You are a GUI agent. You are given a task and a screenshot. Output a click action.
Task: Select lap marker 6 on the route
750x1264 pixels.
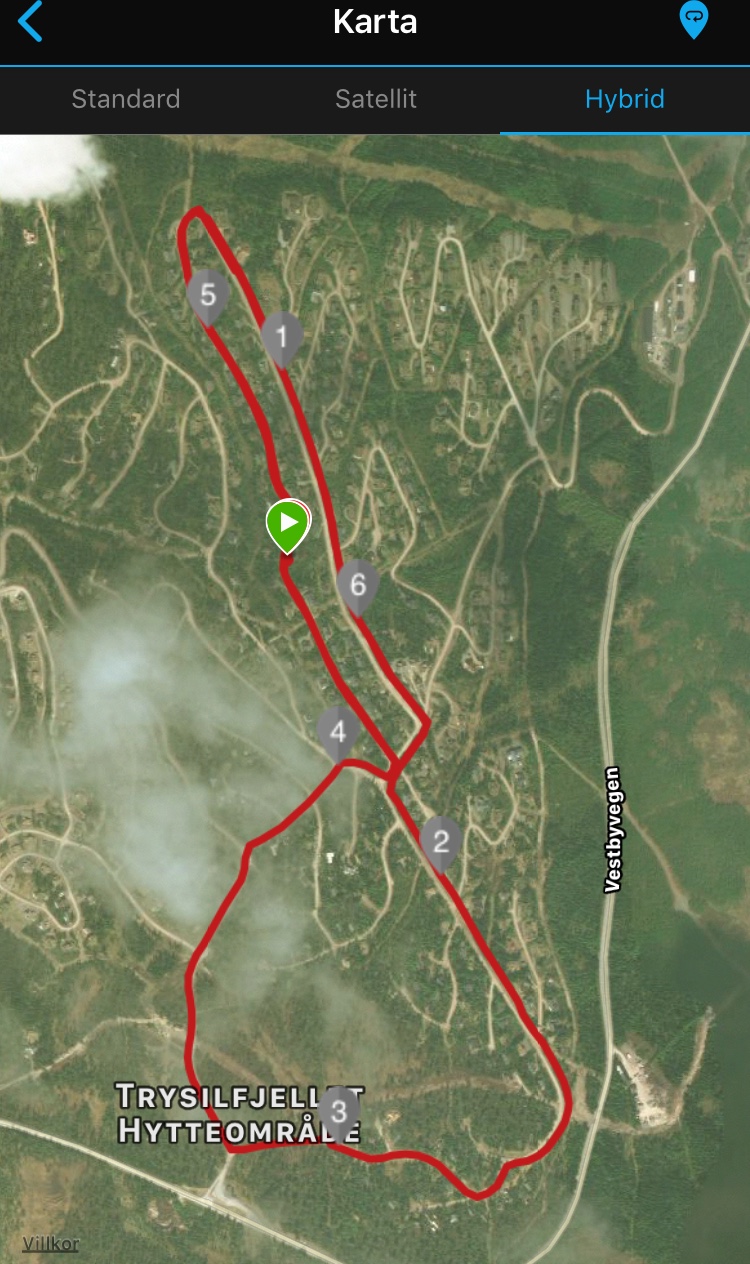coord(358,584)
